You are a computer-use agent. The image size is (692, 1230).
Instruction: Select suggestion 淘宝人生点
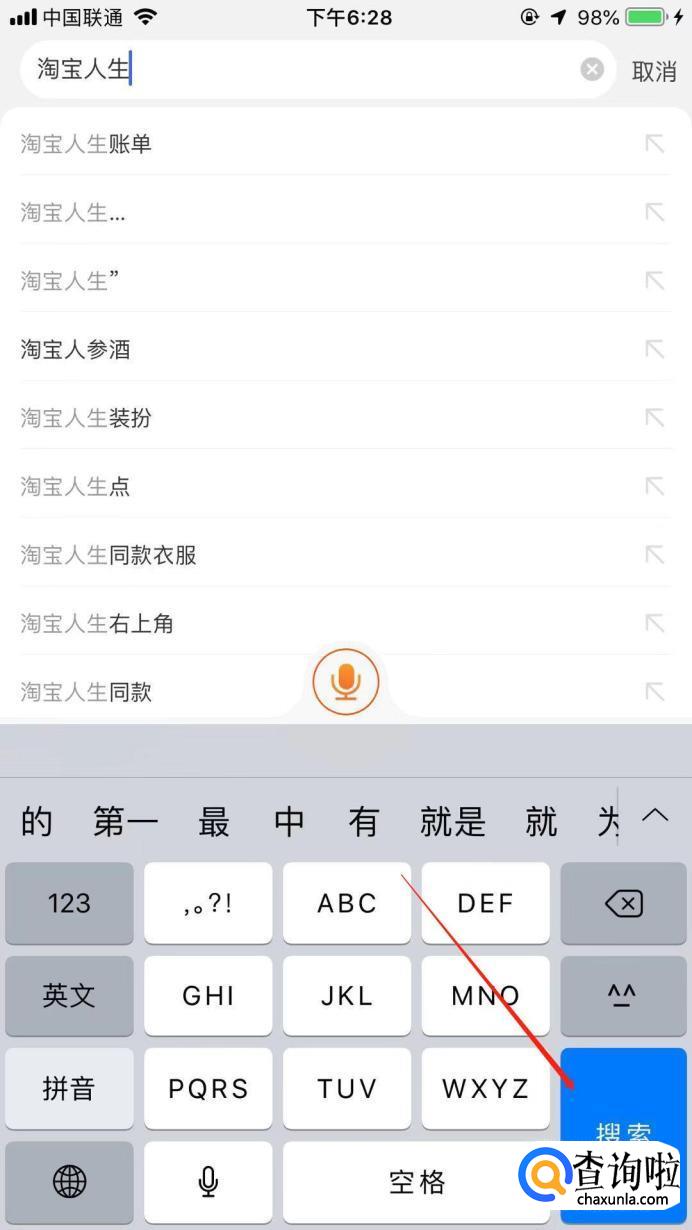coord(76,487)
